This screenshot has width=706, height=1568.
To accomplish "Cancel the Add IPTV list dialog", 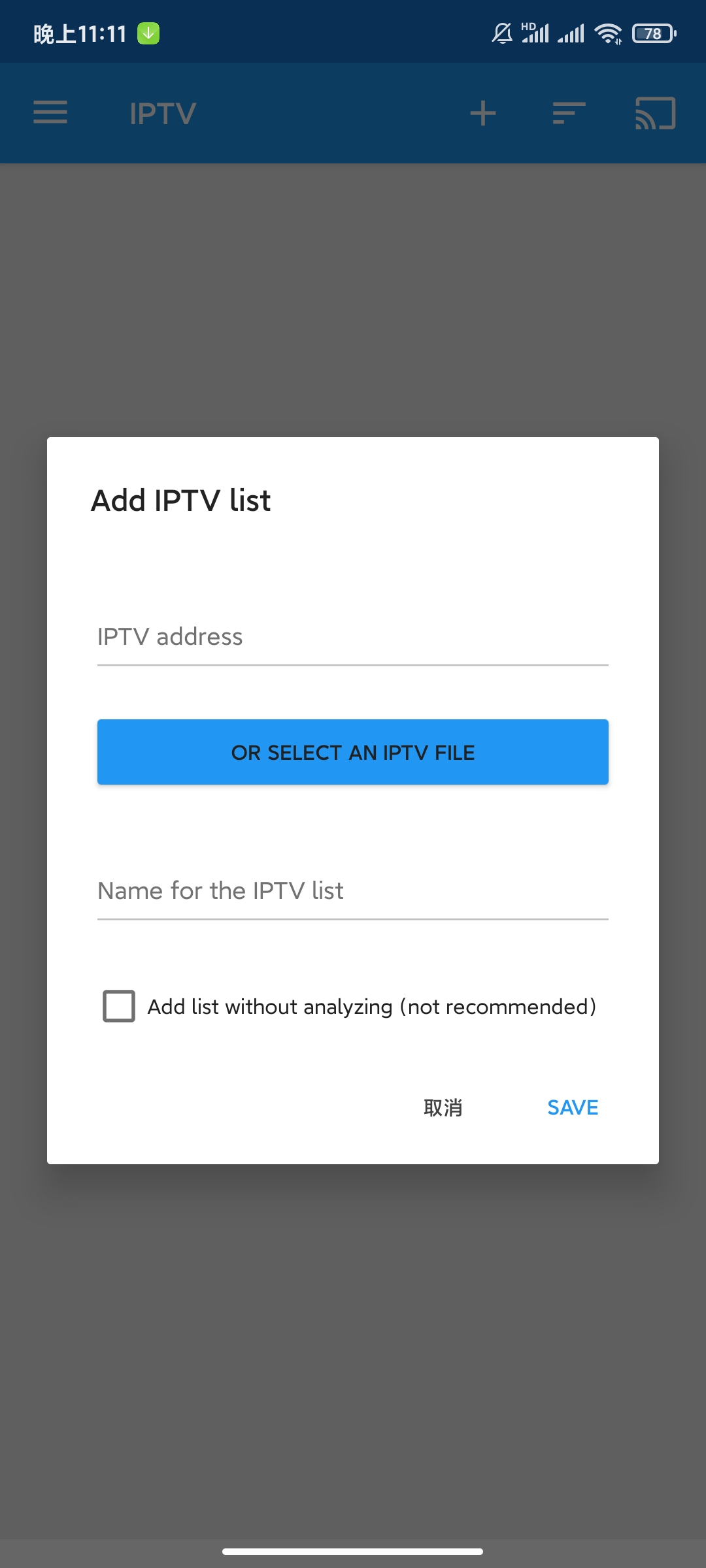I will coord(443,1107).
